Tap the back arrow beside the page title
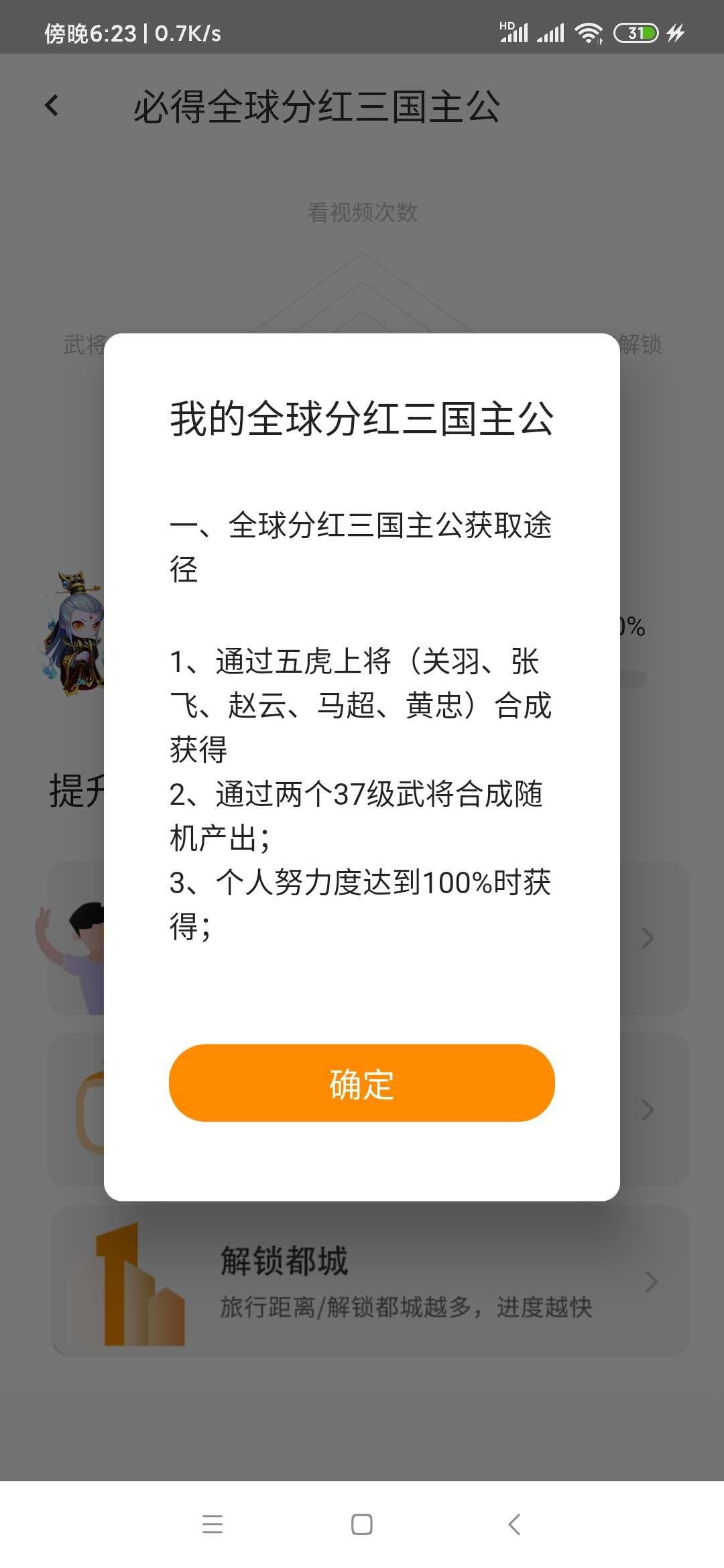 50,106
